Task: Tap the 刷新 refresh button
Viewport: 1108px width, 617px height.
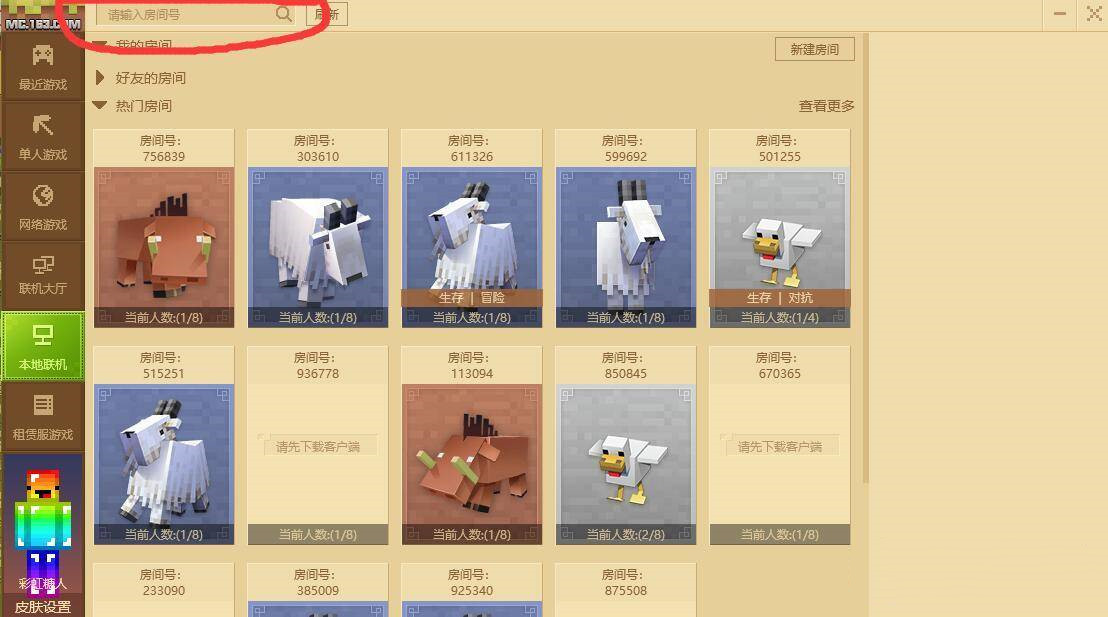Action: (327, 15)
